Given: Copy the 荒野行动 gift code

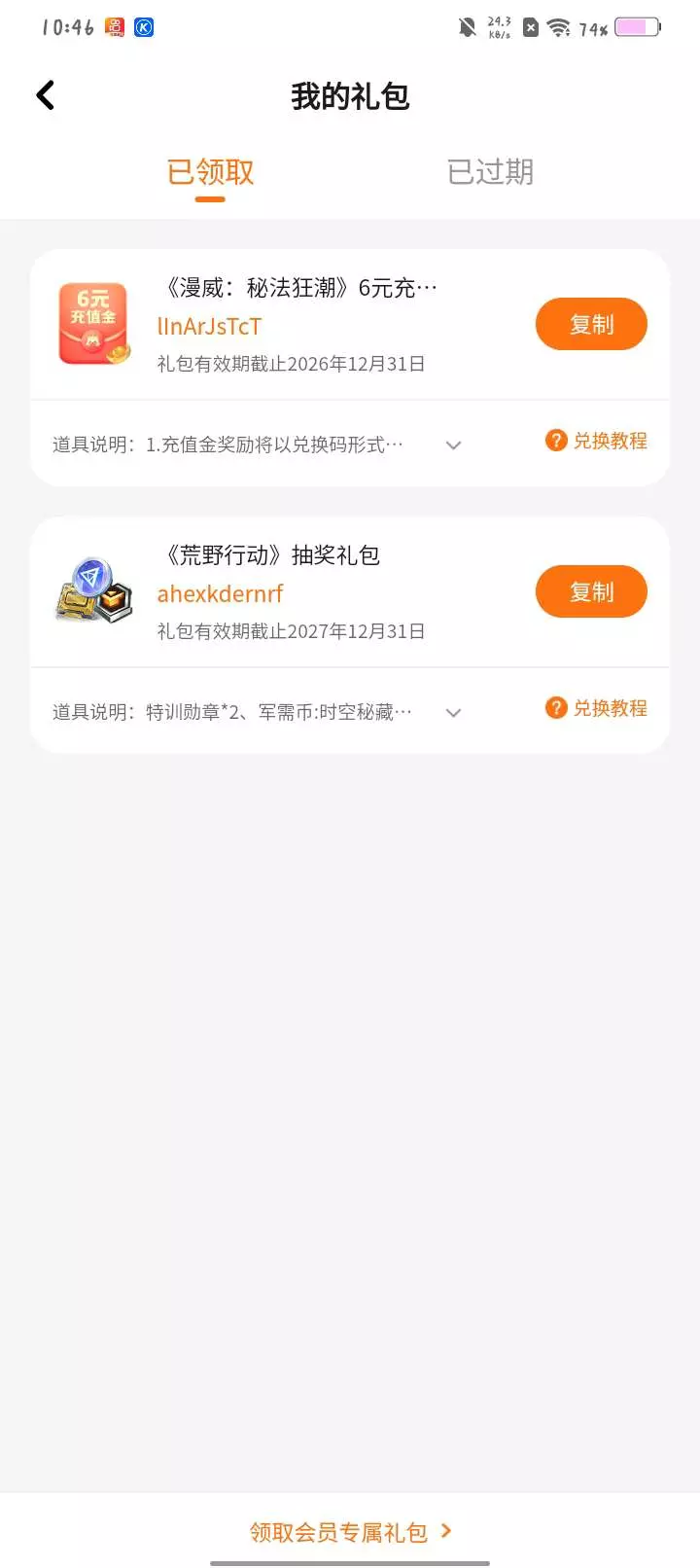Looking at the screenshot, I should (591, 591).
